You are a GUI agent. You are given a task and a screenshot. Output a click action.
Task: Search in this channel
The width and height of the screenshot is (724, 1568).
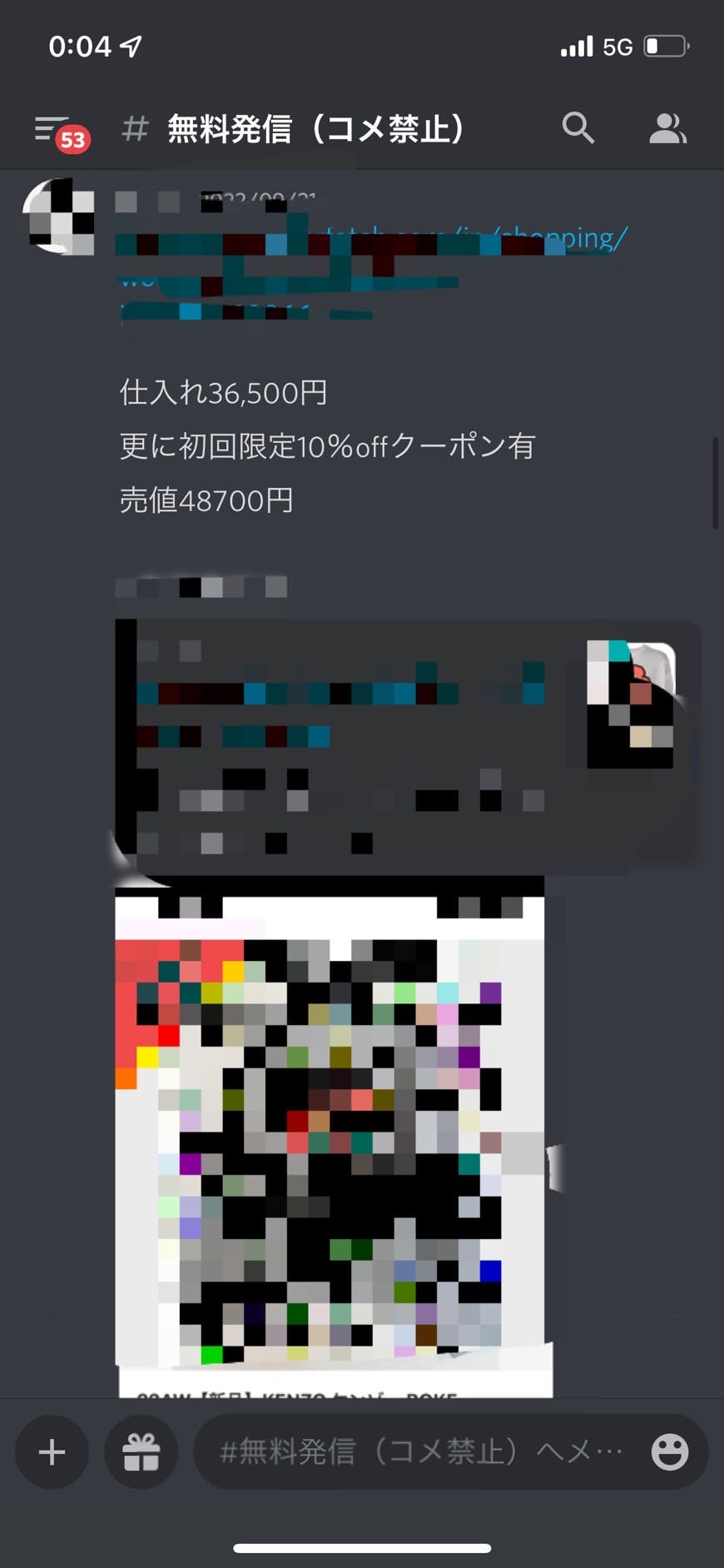coord(578,128)
